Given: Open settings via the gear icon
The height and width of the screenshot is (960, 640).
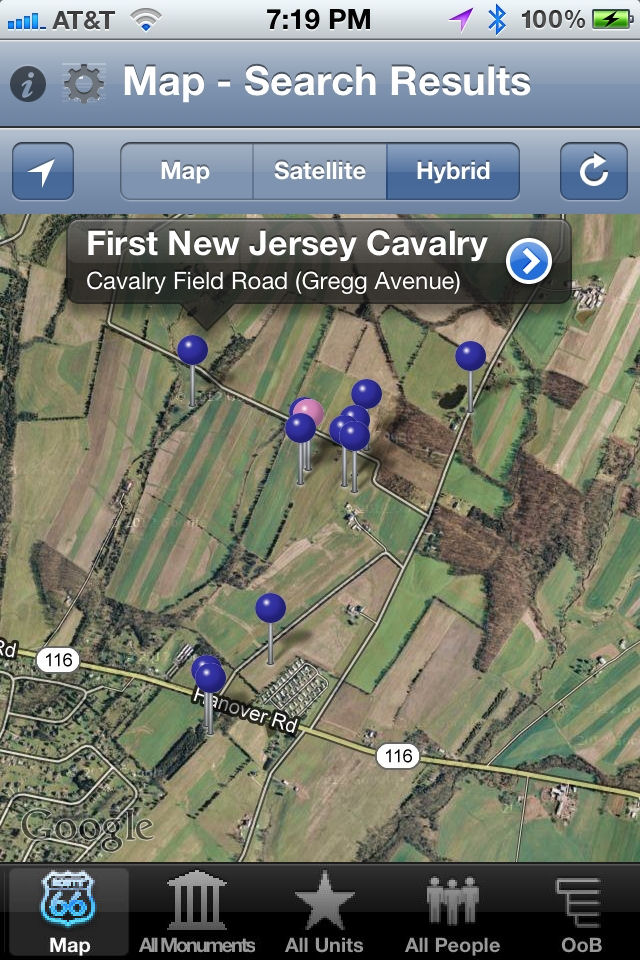Looking at the screenshot, I should (x=83, y=84).
